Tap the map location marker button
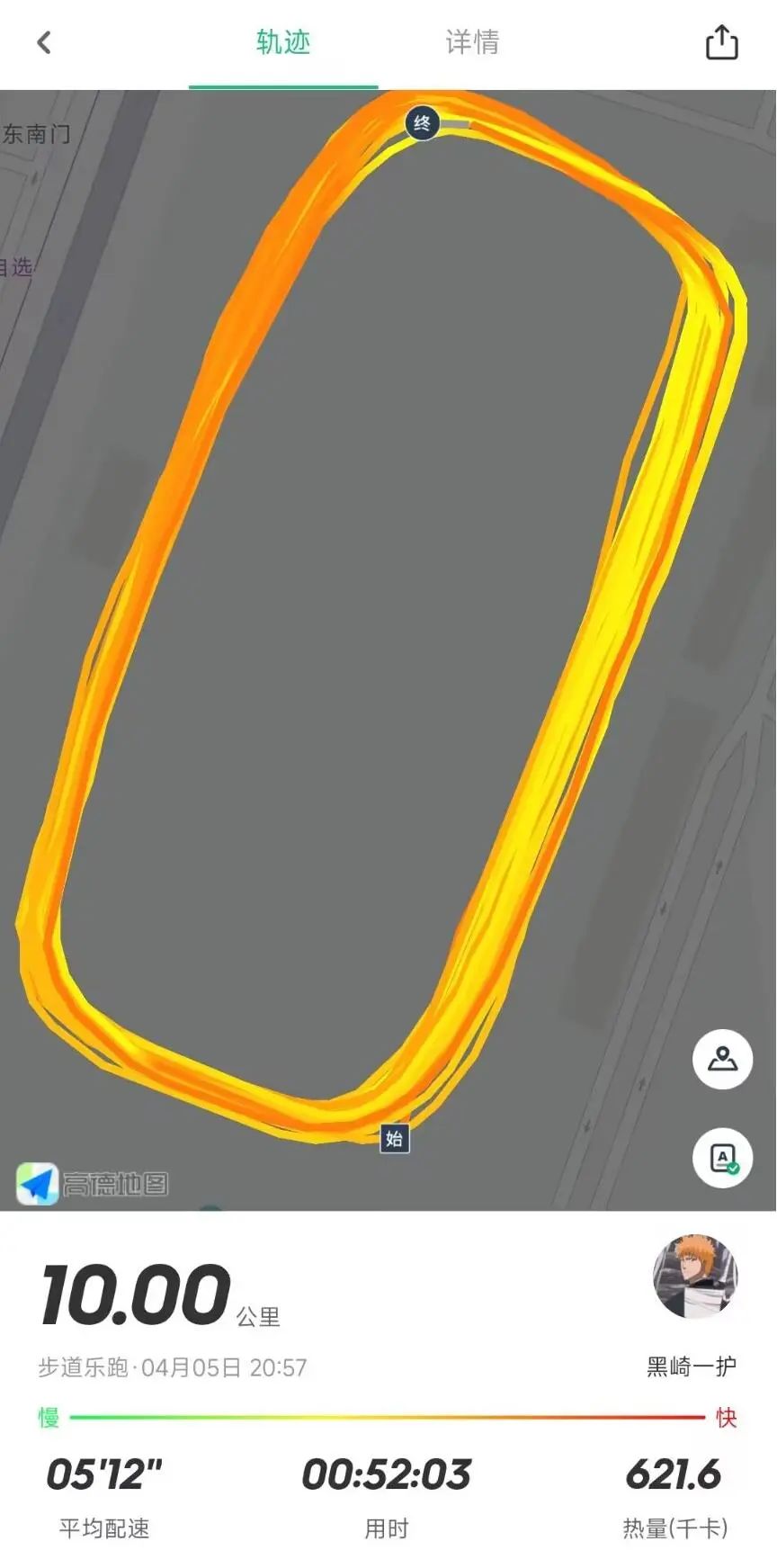This screenshot has height=1568, width=777. point(722,1060)
